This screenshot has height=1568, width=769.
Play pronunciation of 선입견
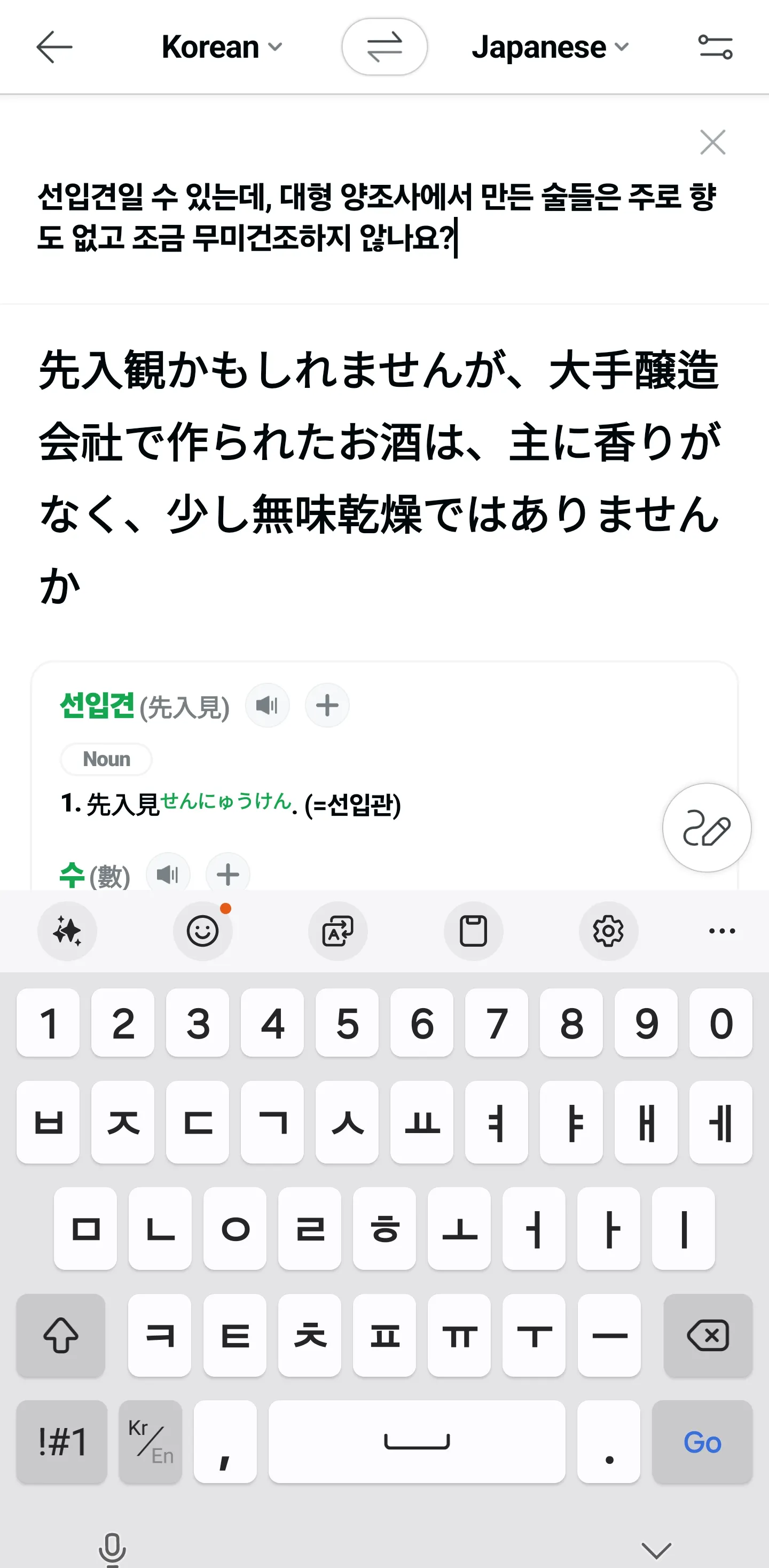click(x=267, y=706)
